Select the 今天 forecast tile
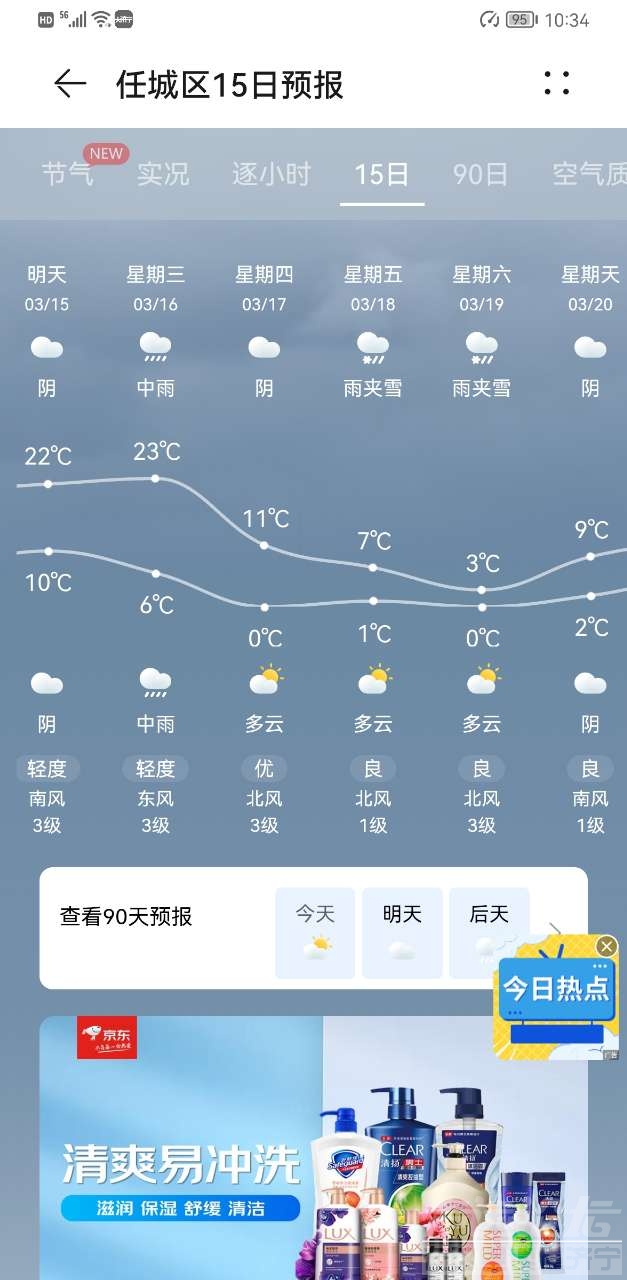The width and height of the screenshot is (627, 1280). click(x=315, y=932)
